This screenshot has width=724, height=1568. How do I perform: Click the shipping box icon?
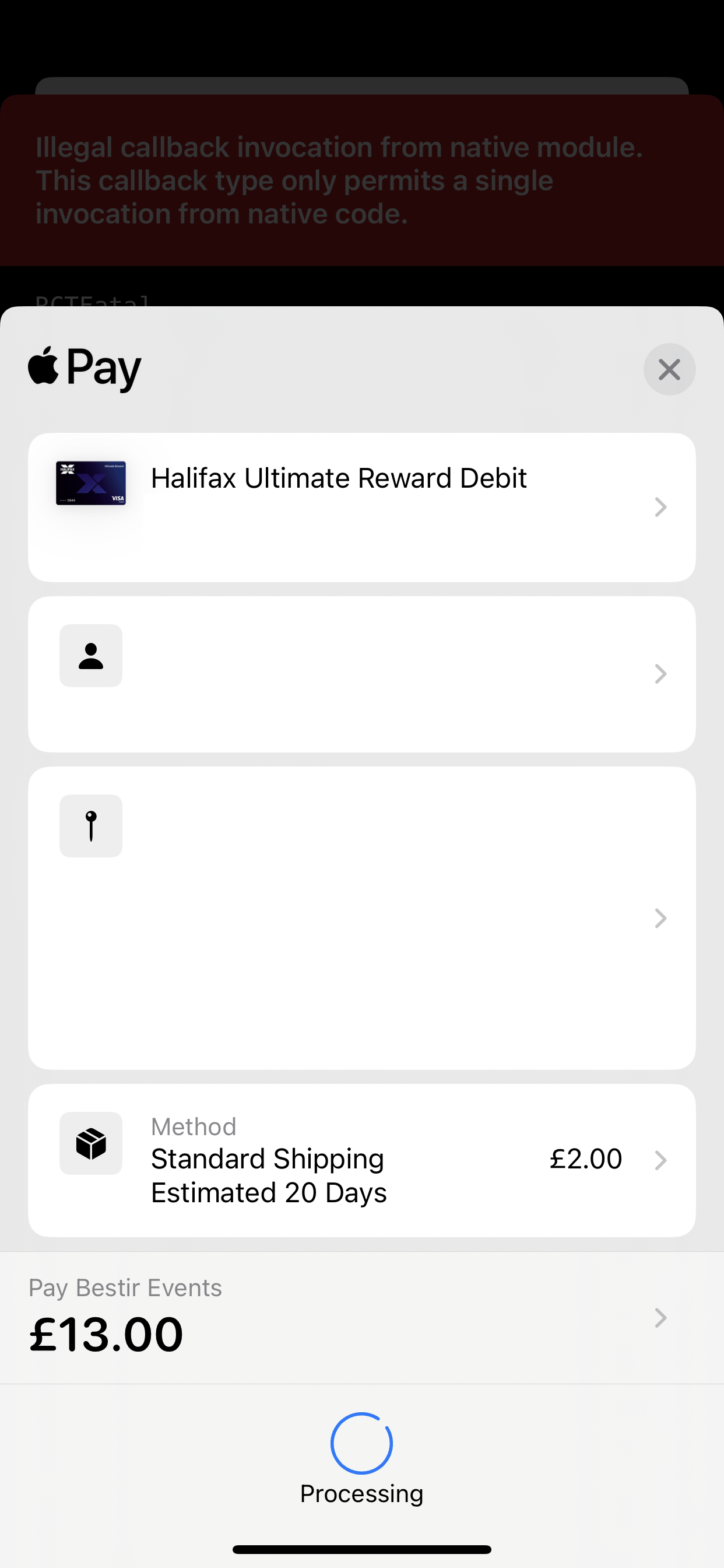click(91, 1144)
